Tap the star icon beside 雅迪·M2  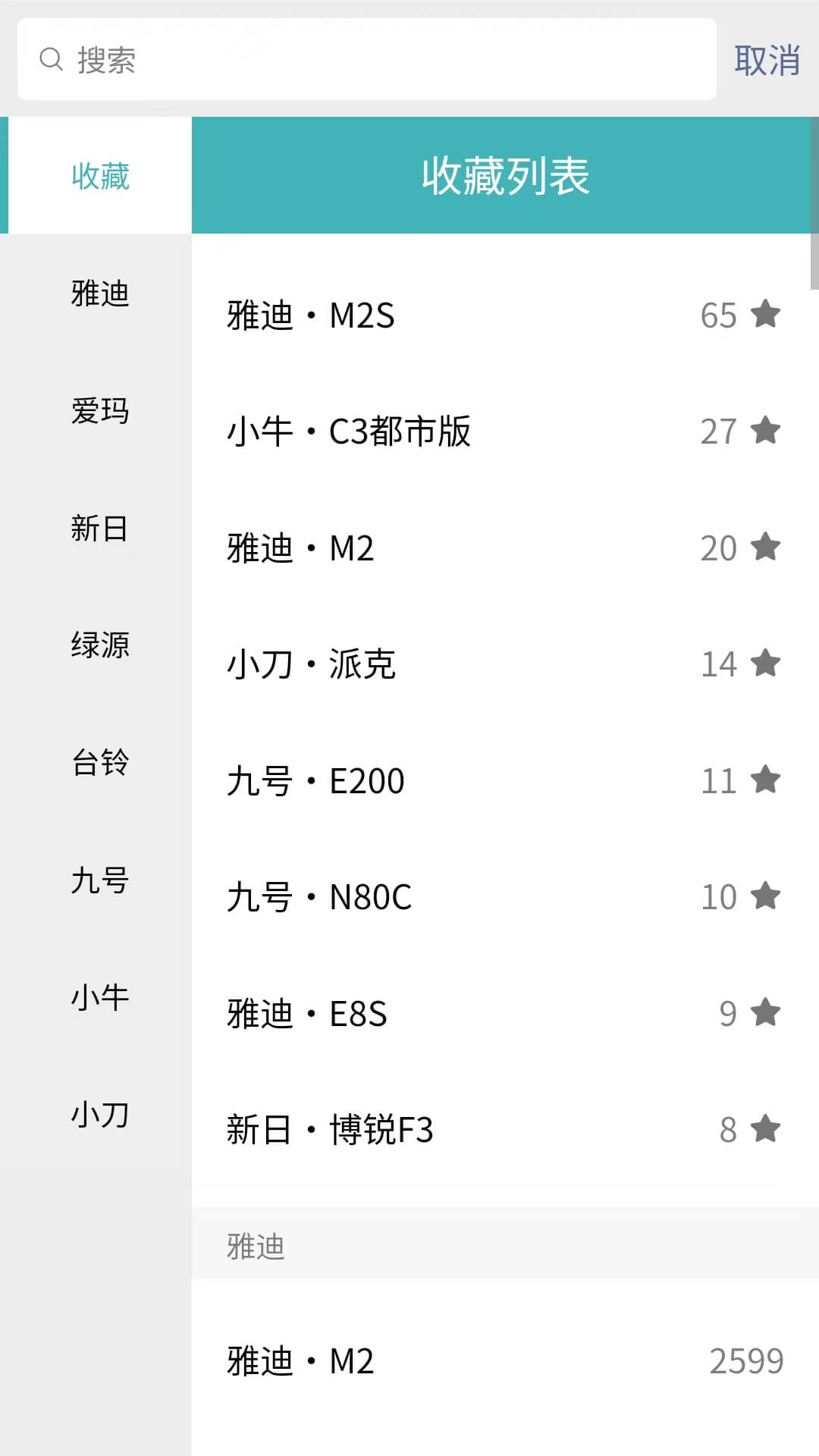click(767, 548)
